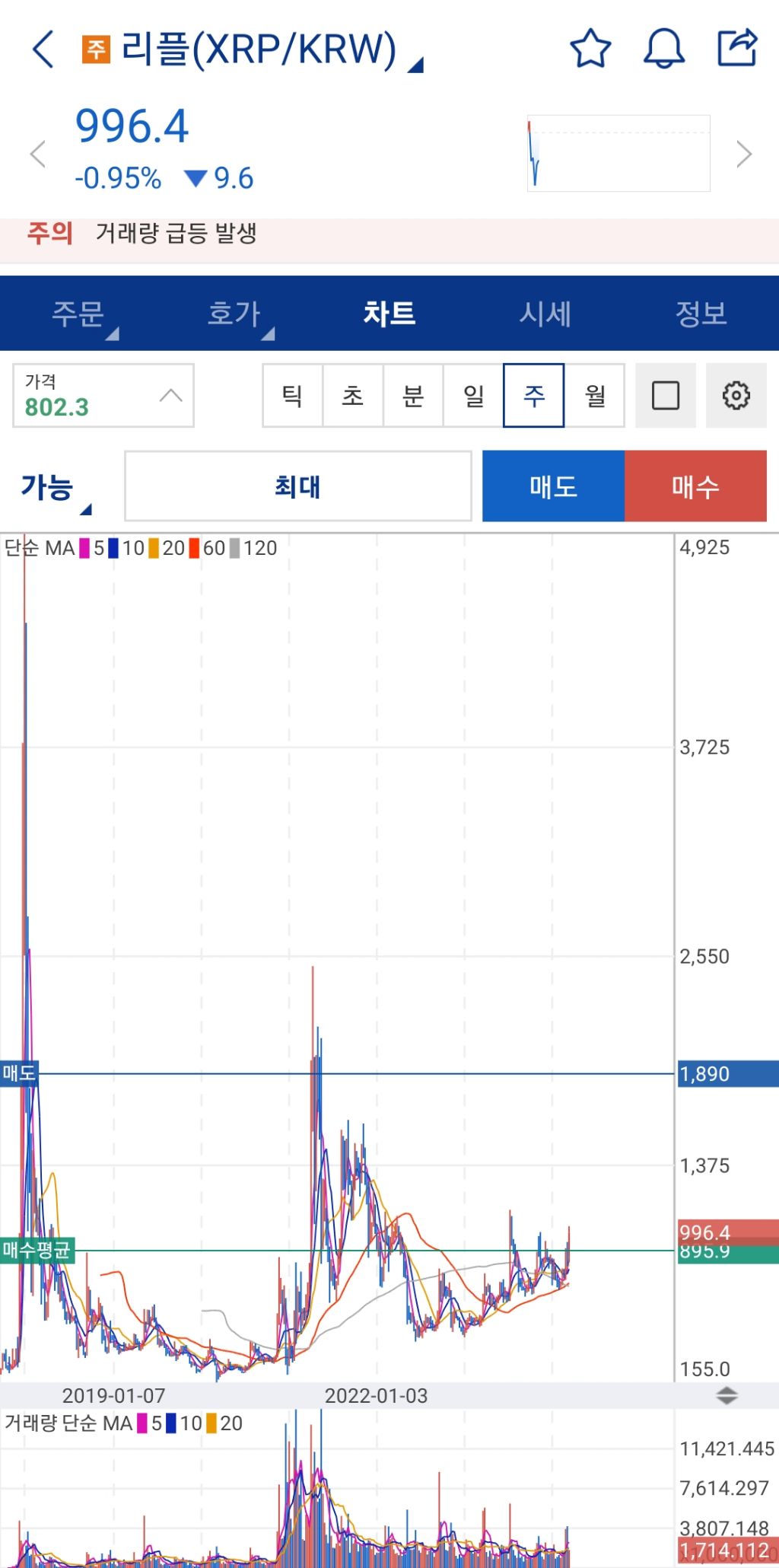Screen dimensions: 779x1568
Task: Open the coin selector next to 리플(XRP/KRW)
Action: 415,65
